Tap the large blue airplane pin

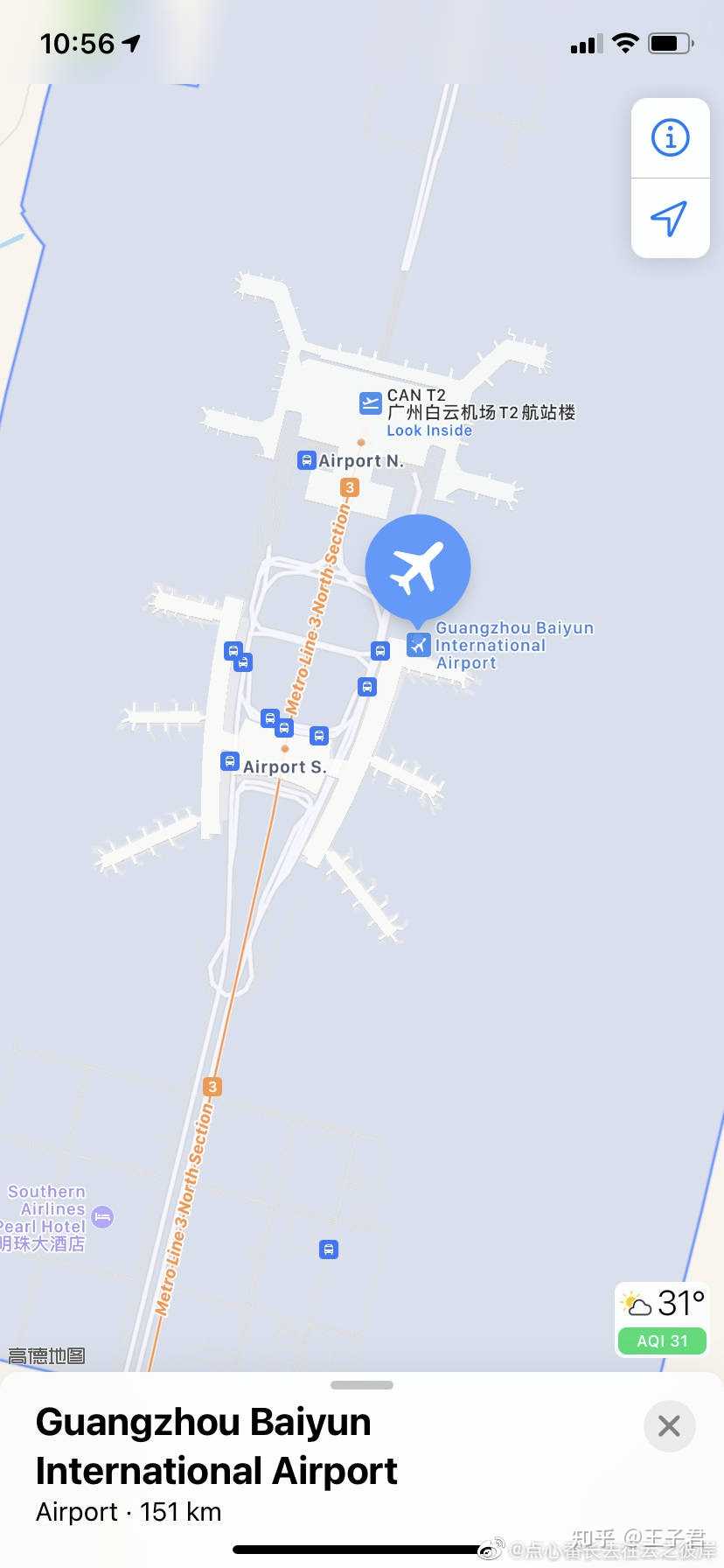(x=418, y=567)
